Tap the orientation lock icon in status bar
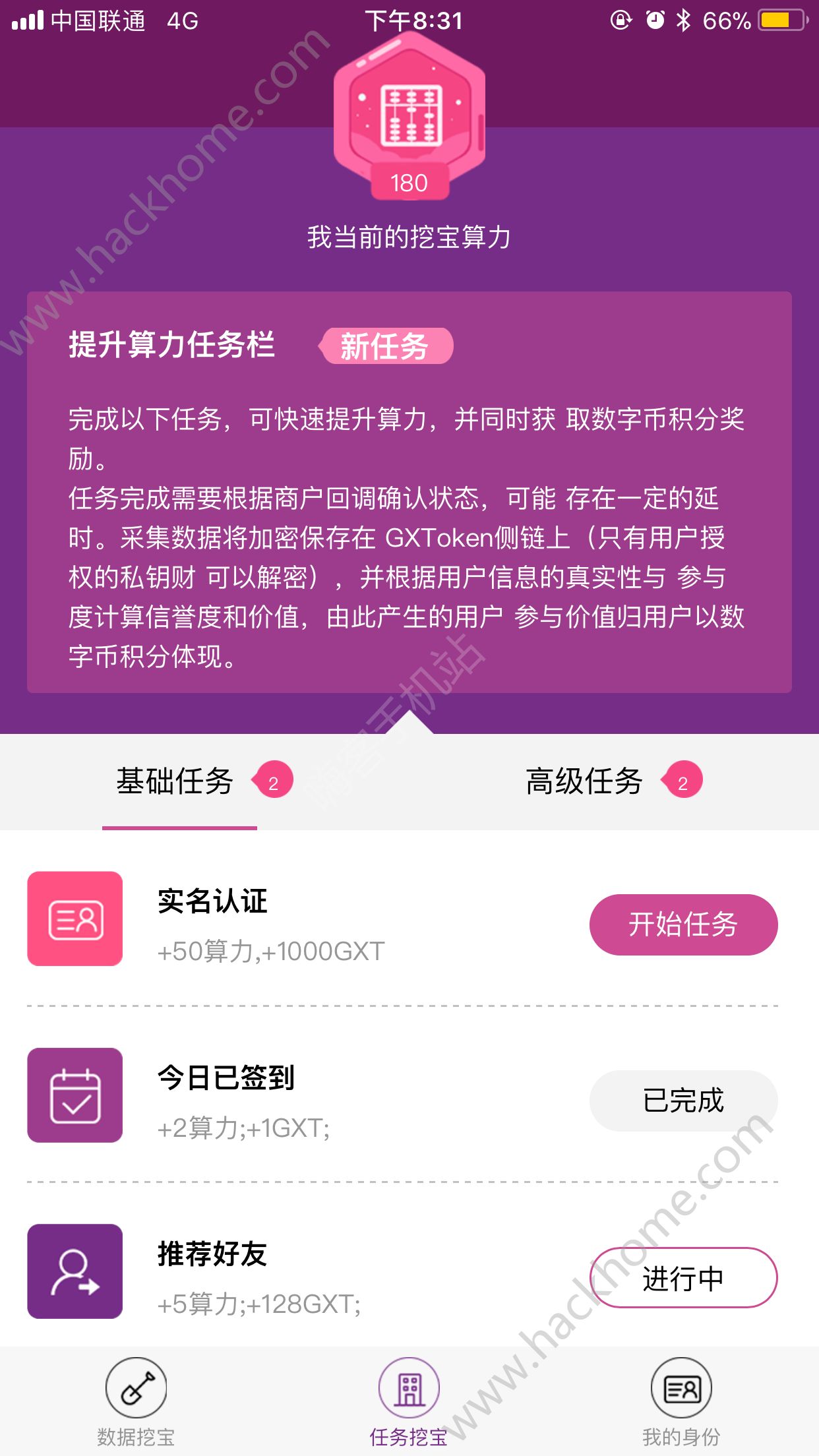Screen dimensions: 819x1456 coord(619,20)
